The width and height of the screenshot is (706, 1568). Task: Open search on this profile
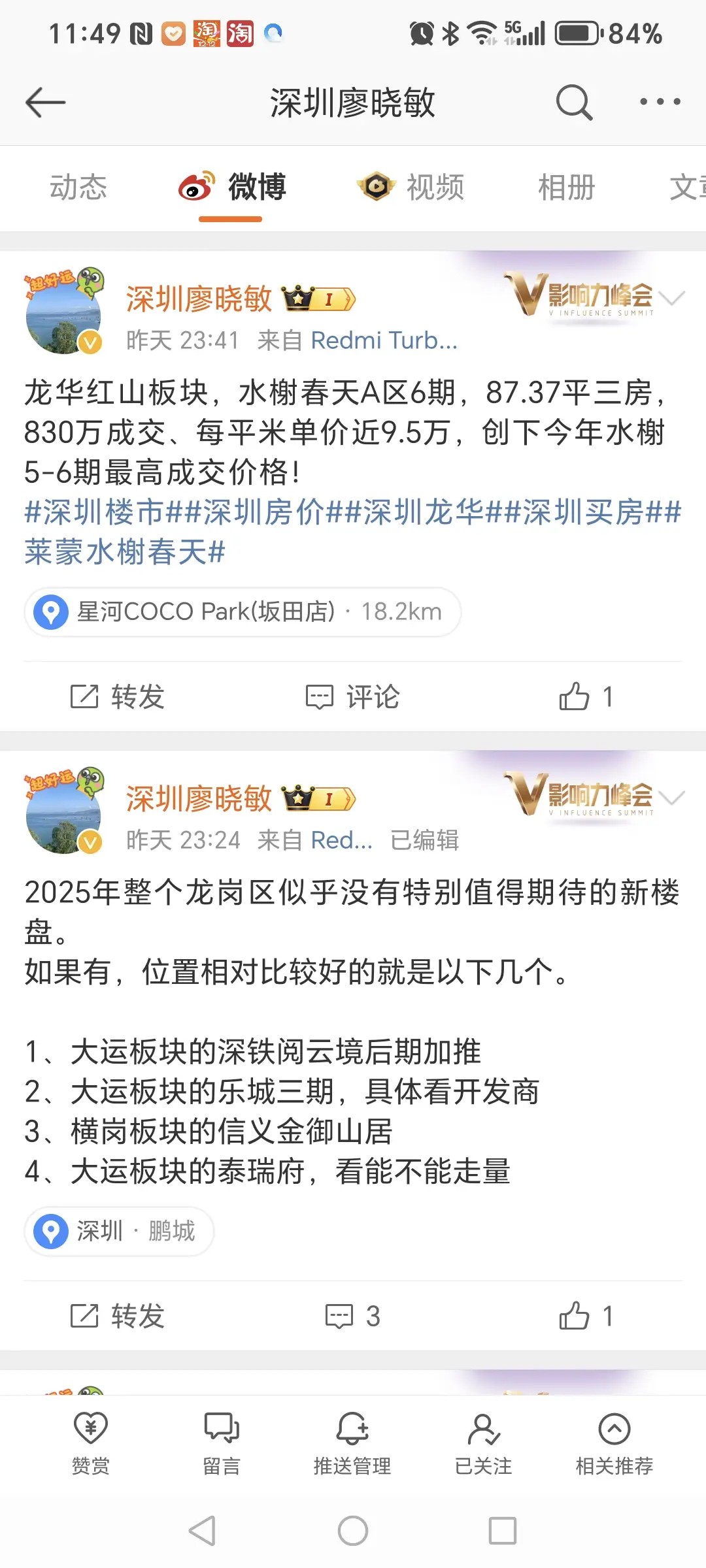pyautogui.click(x=574, y=103)
